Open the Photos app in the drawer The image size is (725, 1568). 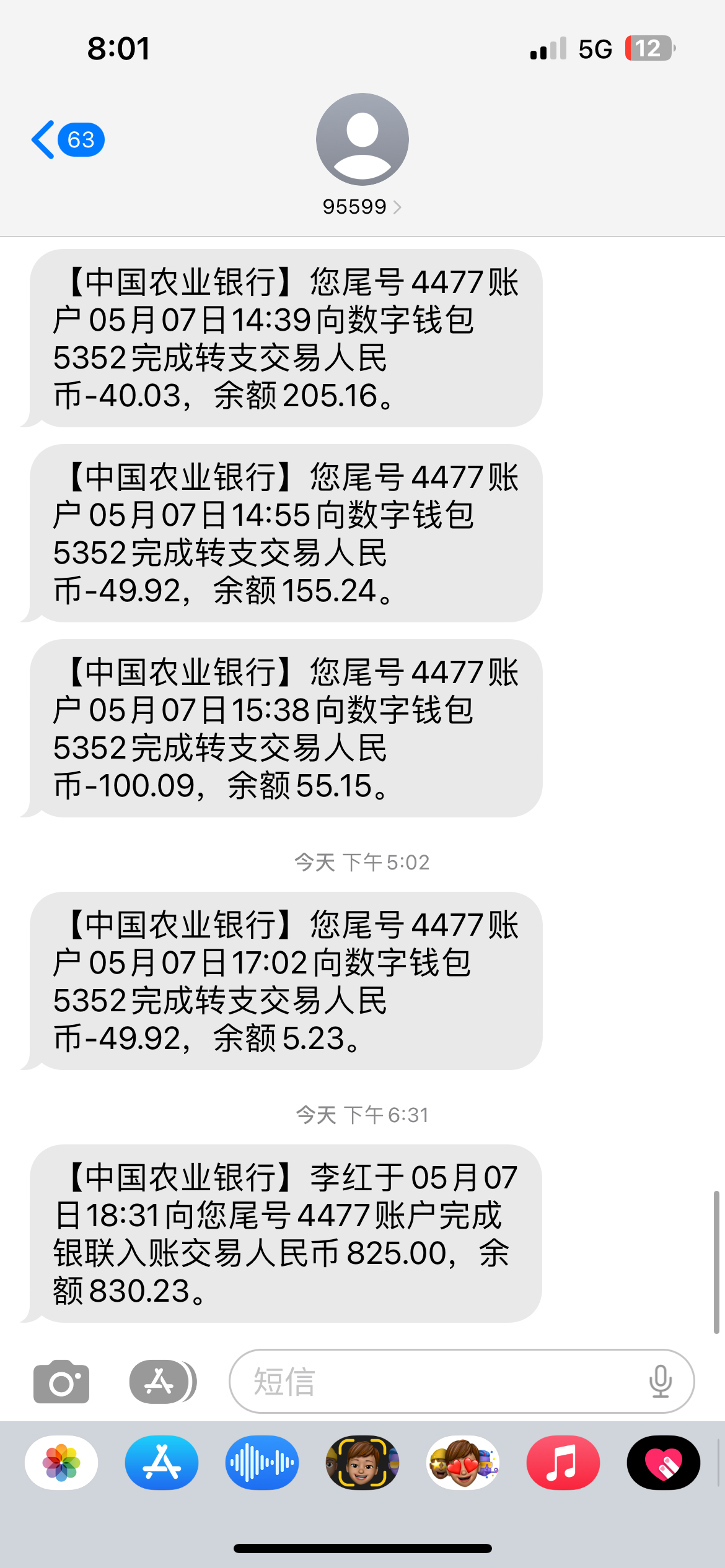[61, 1463]
